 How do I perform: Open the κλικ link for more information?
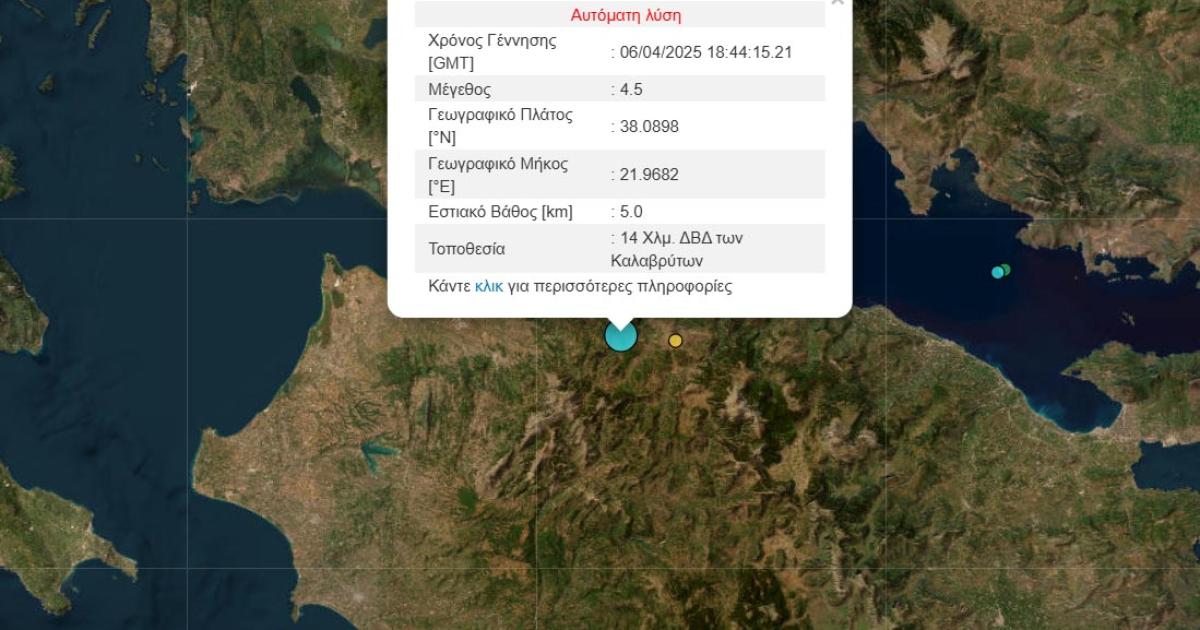pyautogui.click(x=489, y=286)
